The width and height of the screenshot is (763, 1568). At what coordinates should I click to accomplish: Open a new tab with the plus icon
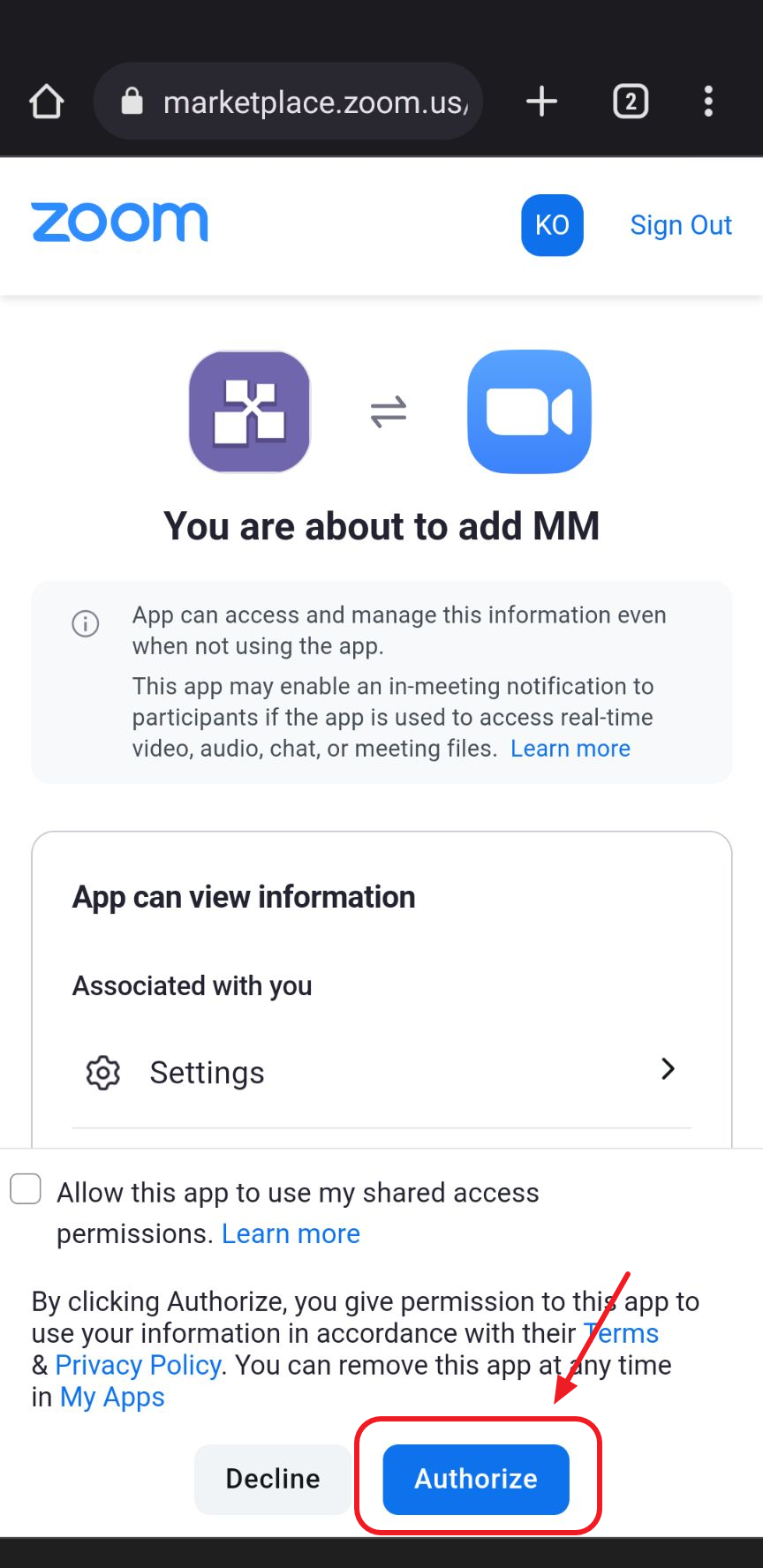pyautogui.click(x=541, y=101)
